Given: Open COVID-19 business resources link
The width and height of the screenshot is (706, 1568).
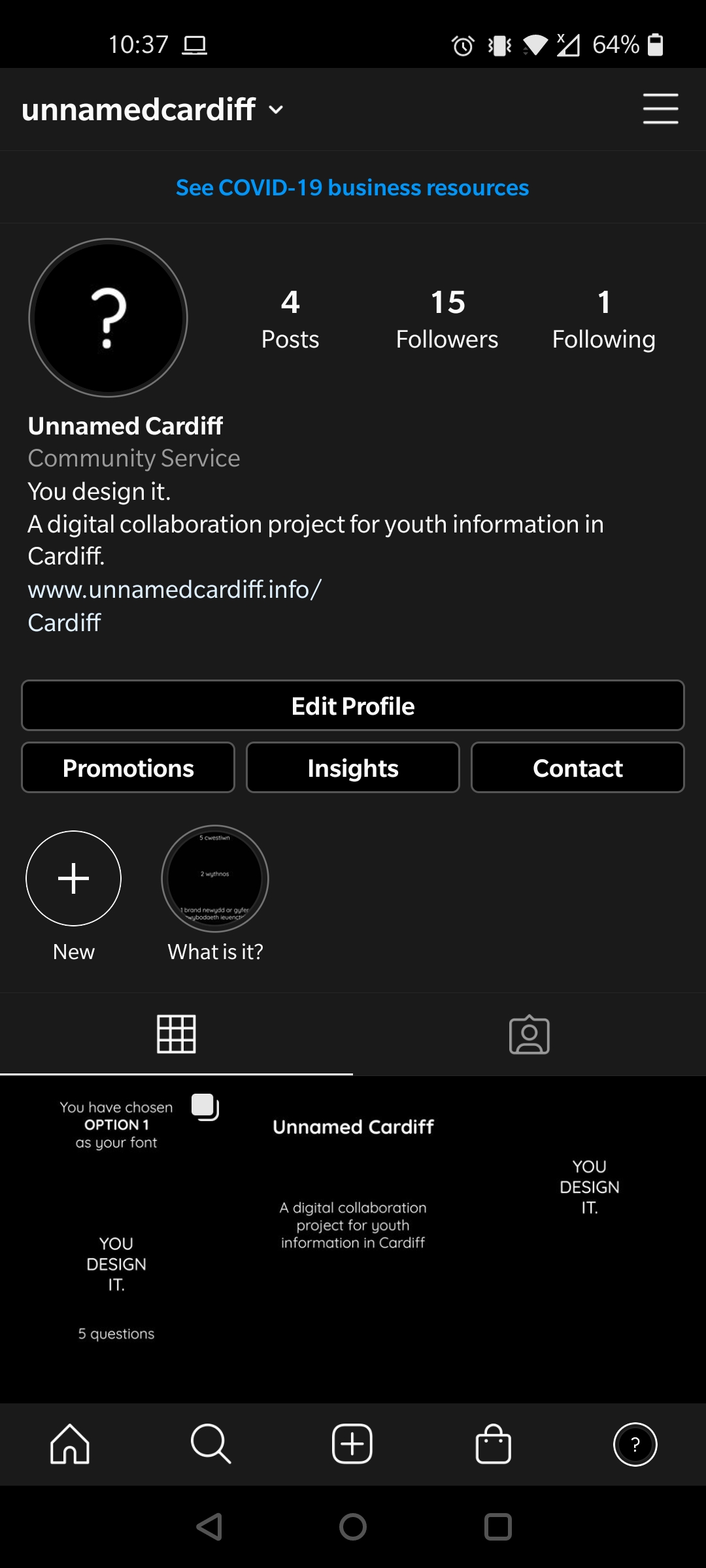Looking at the screenshot, I should click(352, 188).
